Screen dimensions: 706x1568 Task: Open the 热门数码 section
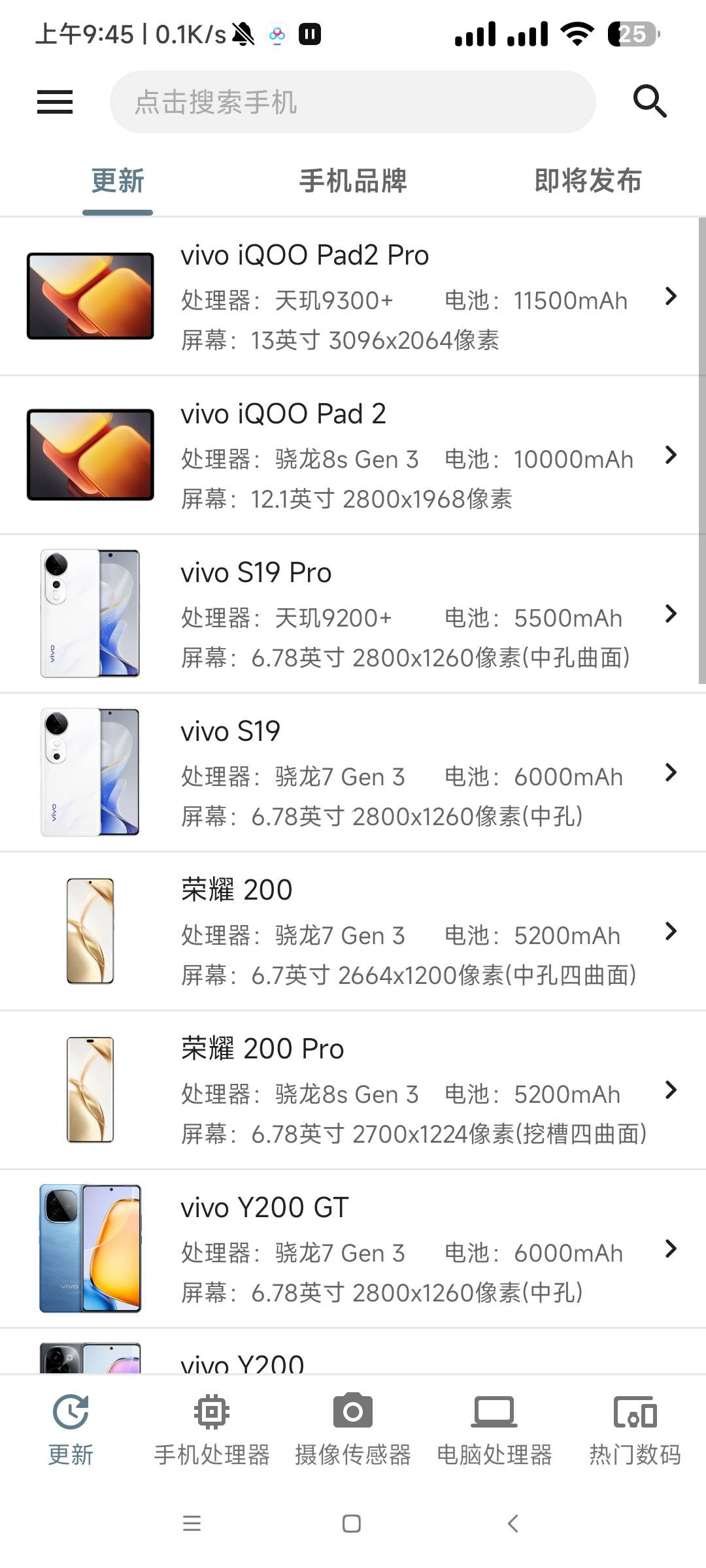click(x=635, y=1429)
